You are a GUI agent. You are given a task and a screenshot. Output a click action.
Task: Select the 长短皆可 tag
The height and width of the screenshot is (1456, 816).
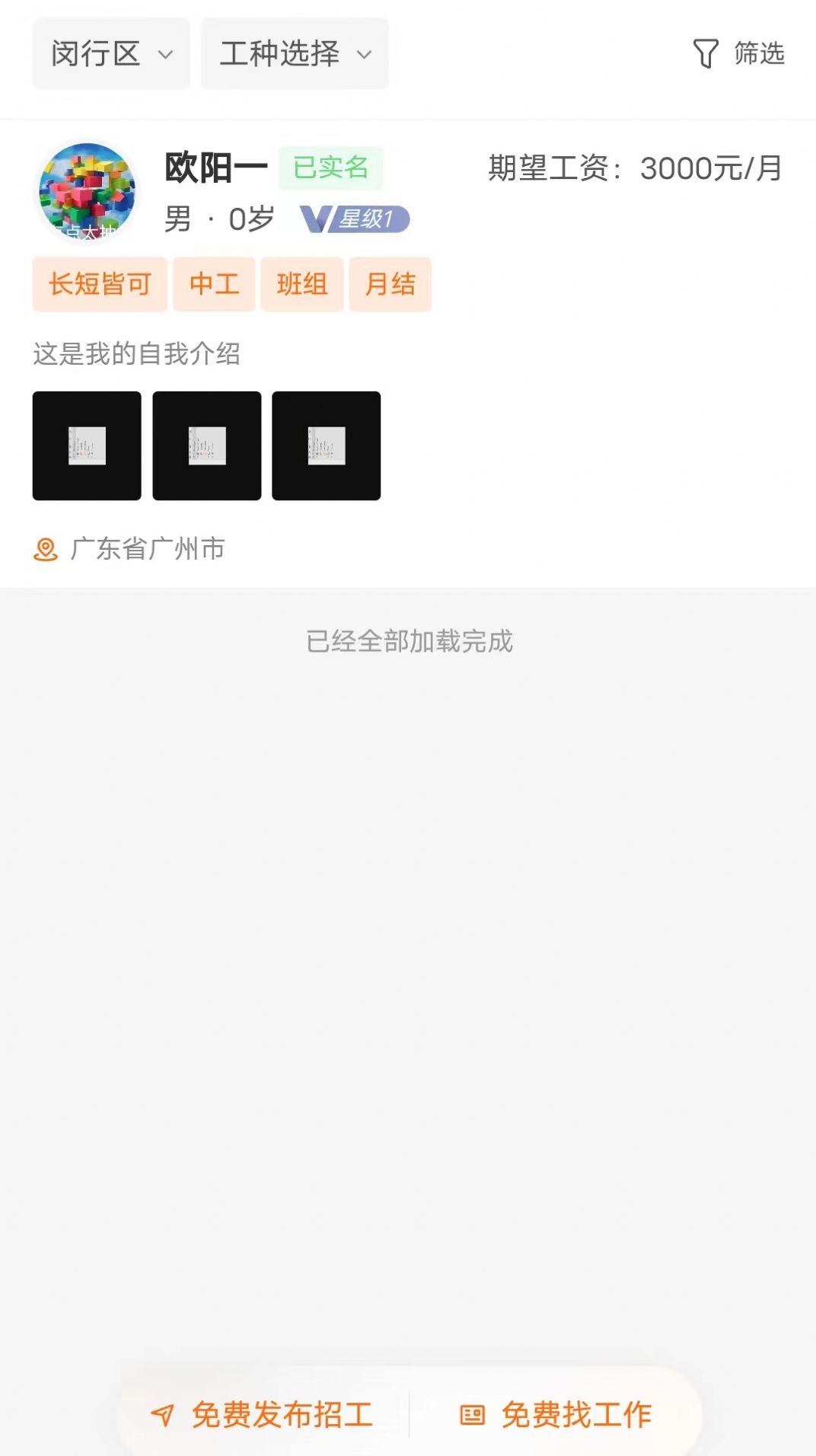point(99,284)
